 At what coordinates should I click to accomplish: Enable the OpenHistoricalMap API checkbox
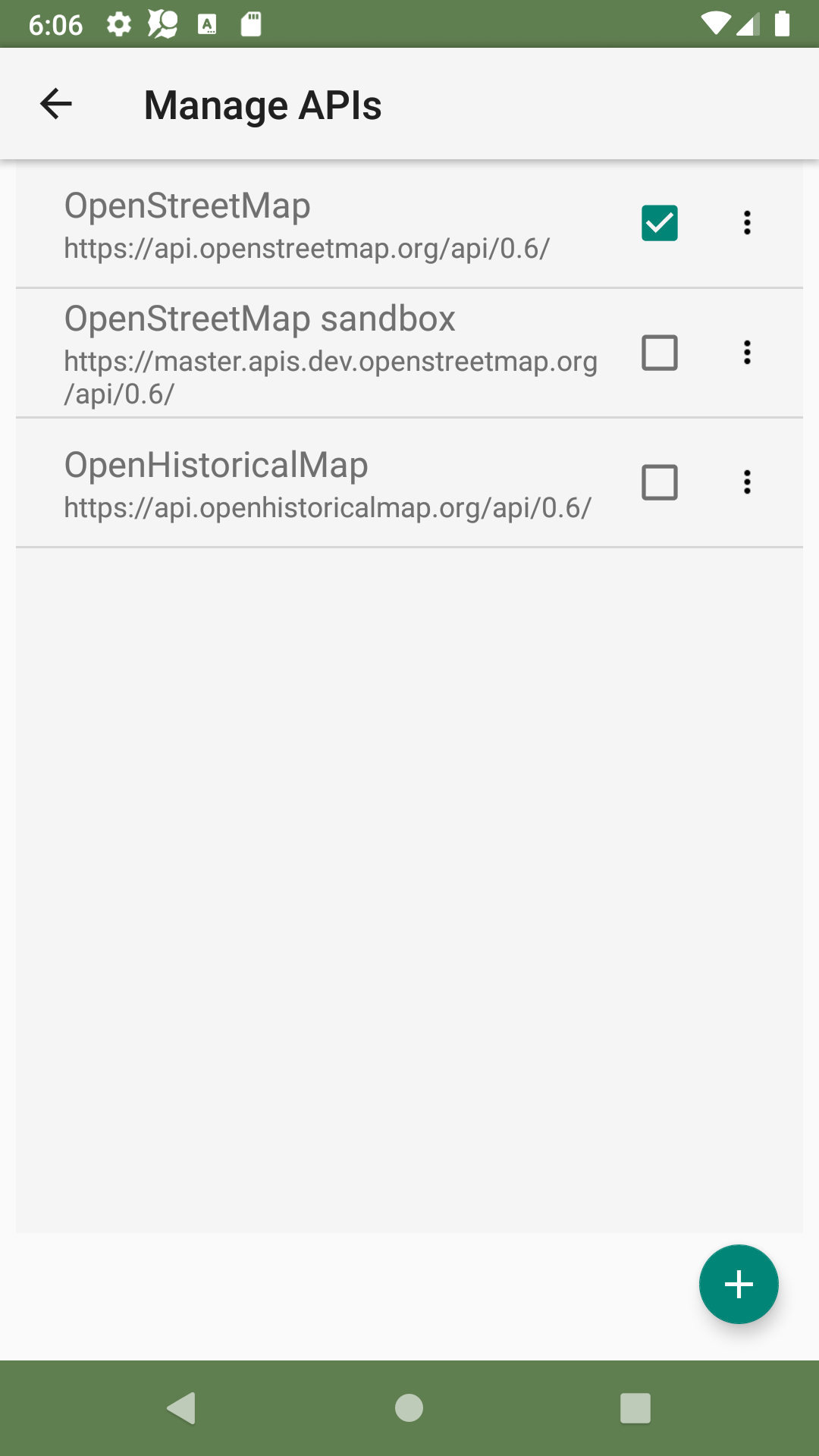(x=659, y=482)
